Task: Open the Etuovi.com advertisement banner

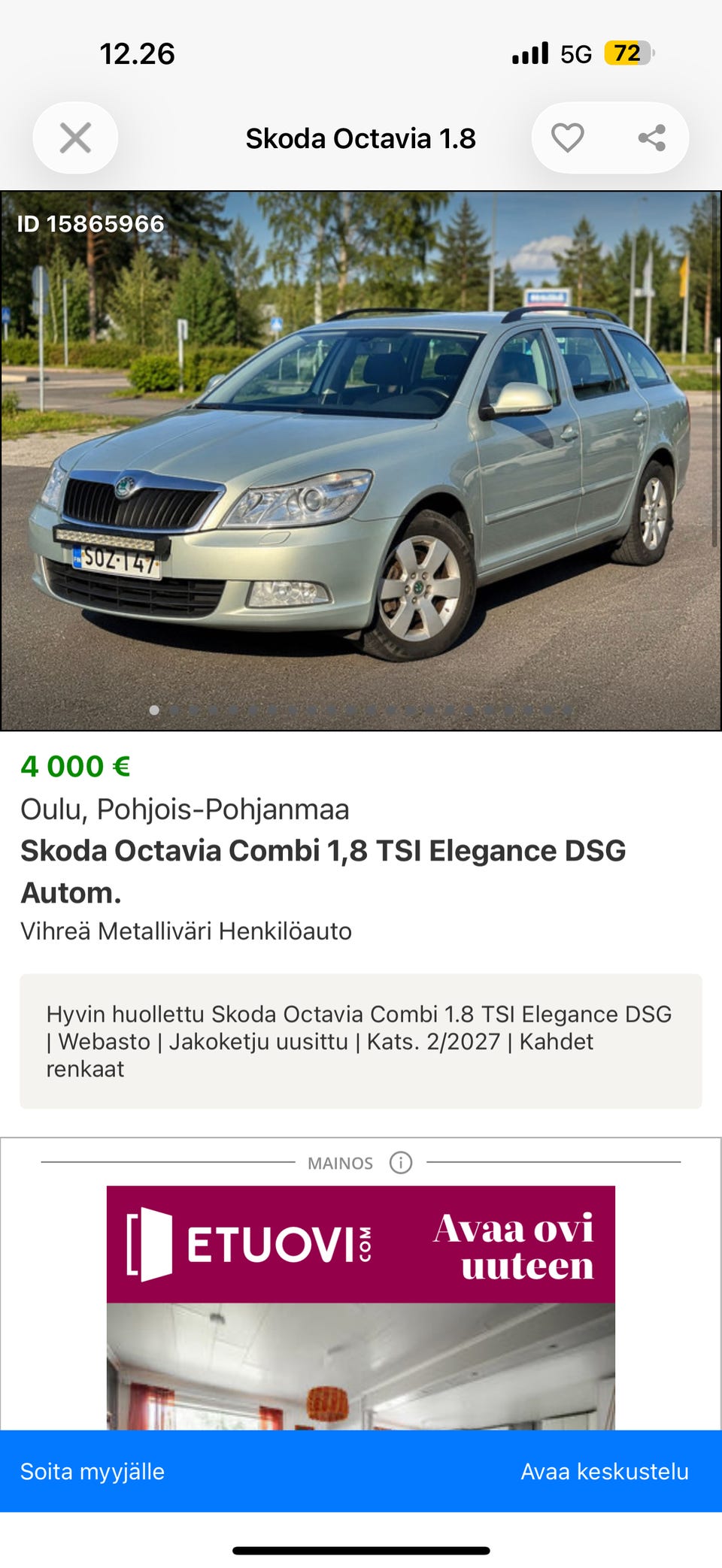Action: pyautogui.click(x=361, y=1308)
